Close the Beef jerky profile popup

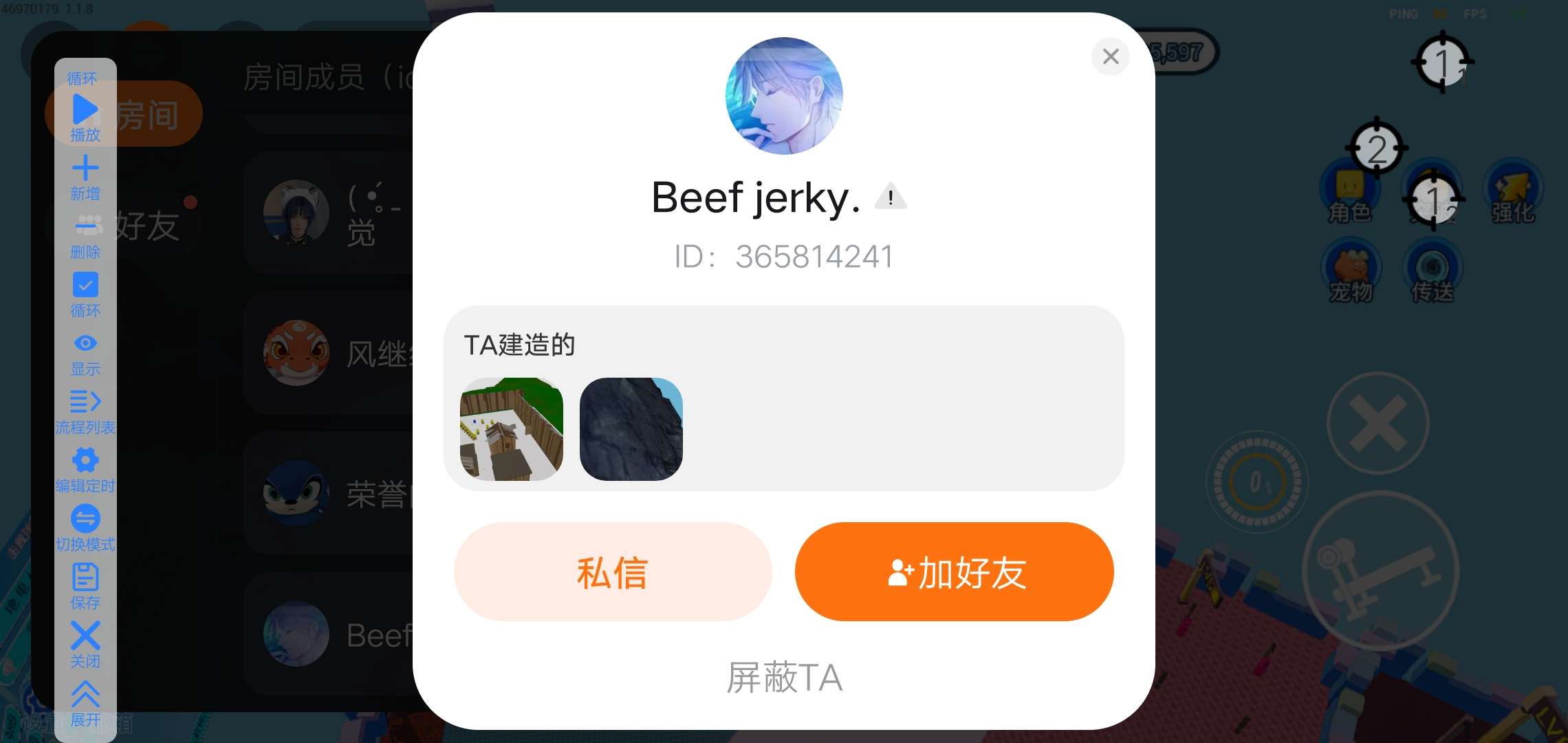1110,56
